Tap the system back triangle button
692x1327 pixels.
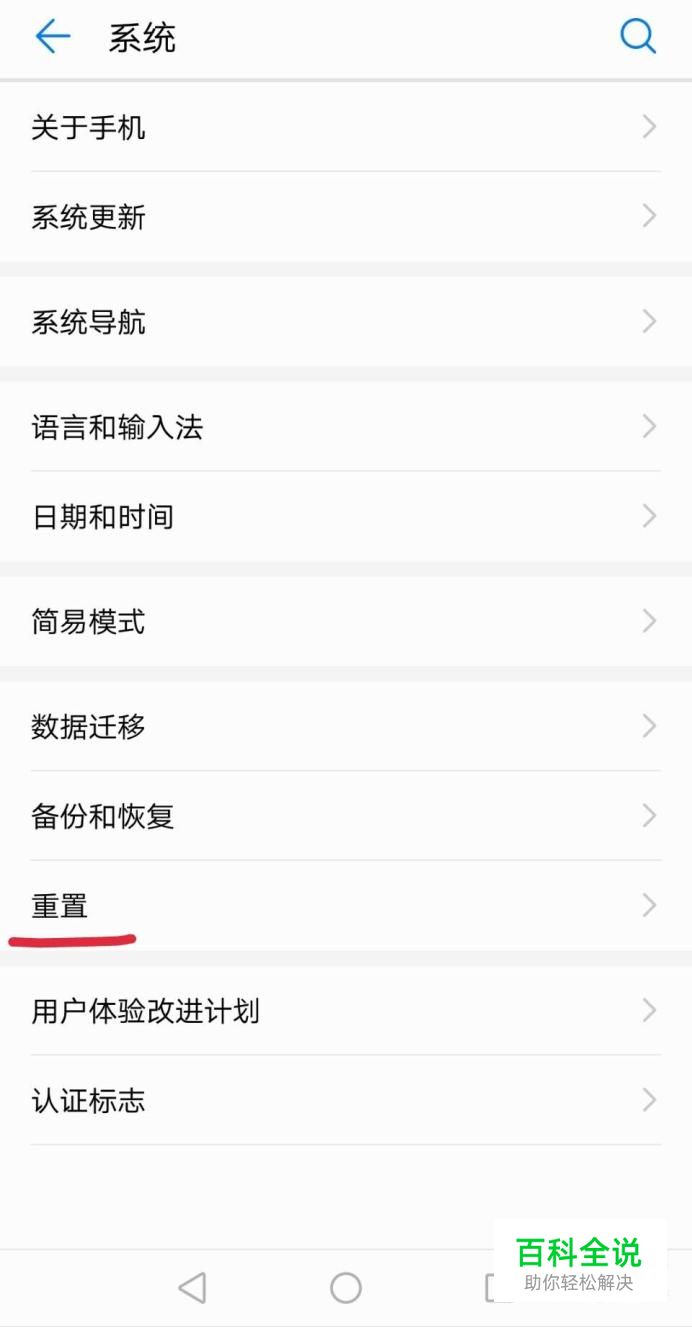coord(192,1287)
